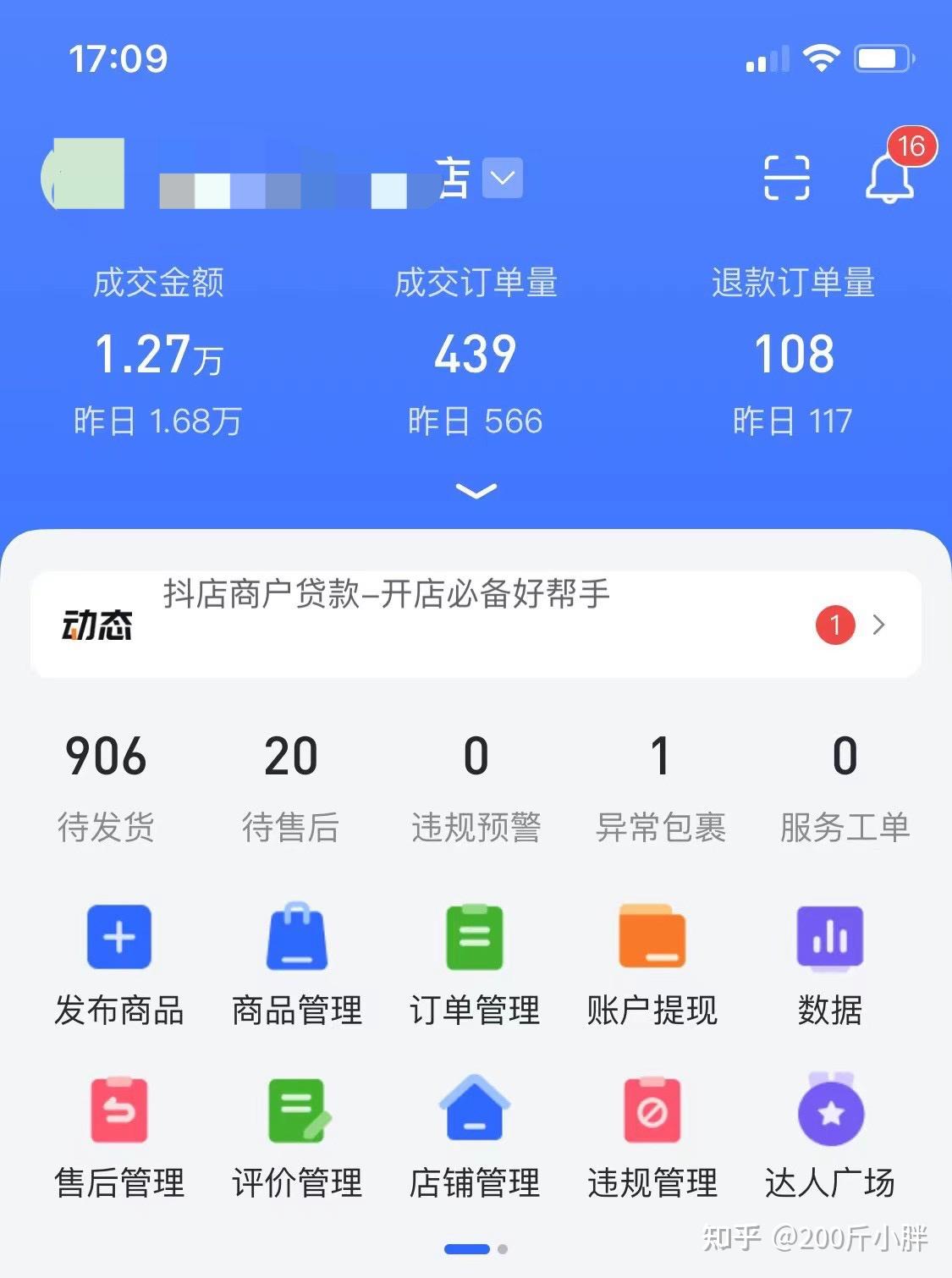Viewport: 952px width, 1278px height.
Task: View analytics via the 数据 chart icon
Action: pos(829,936)
